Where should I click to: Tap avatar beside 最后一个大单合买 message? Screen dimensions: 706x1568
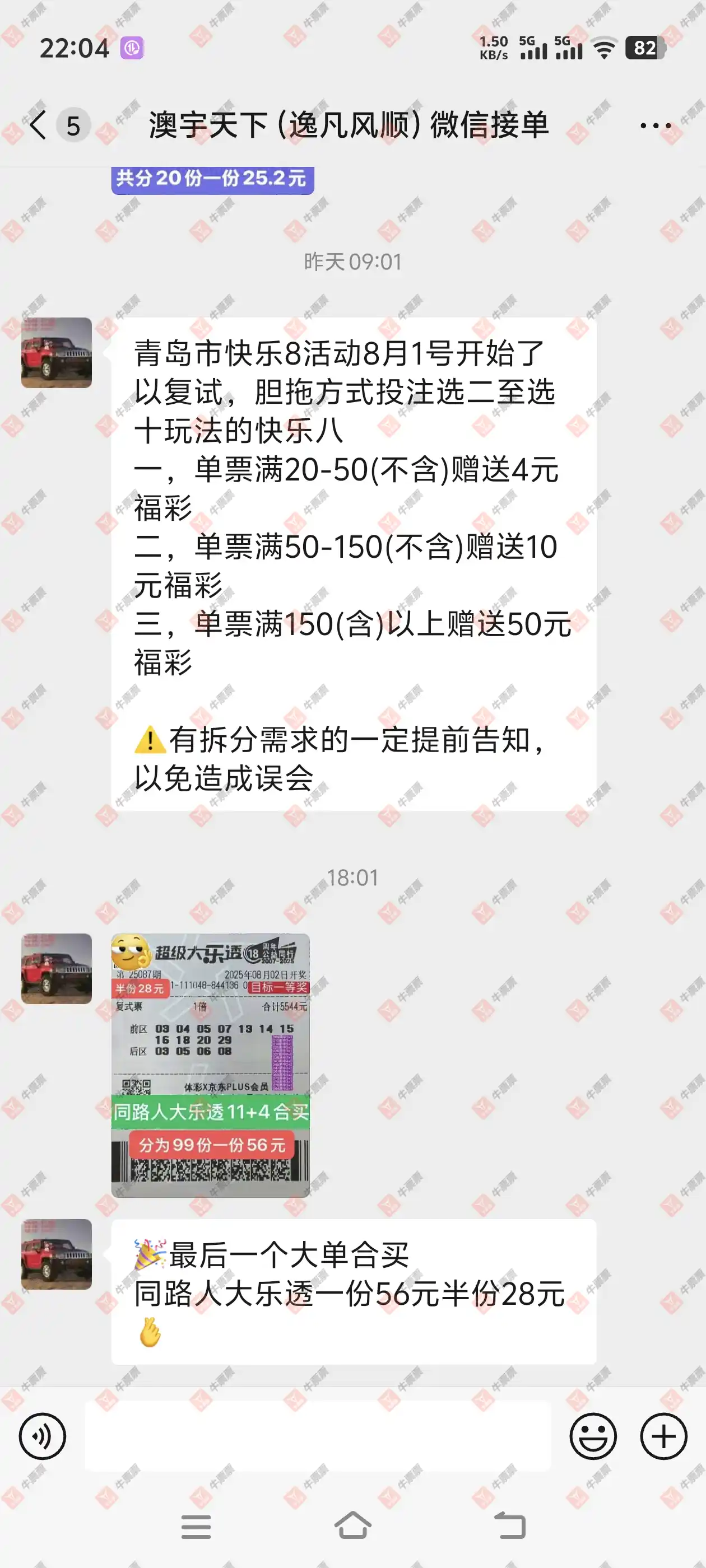(57, 1254)
